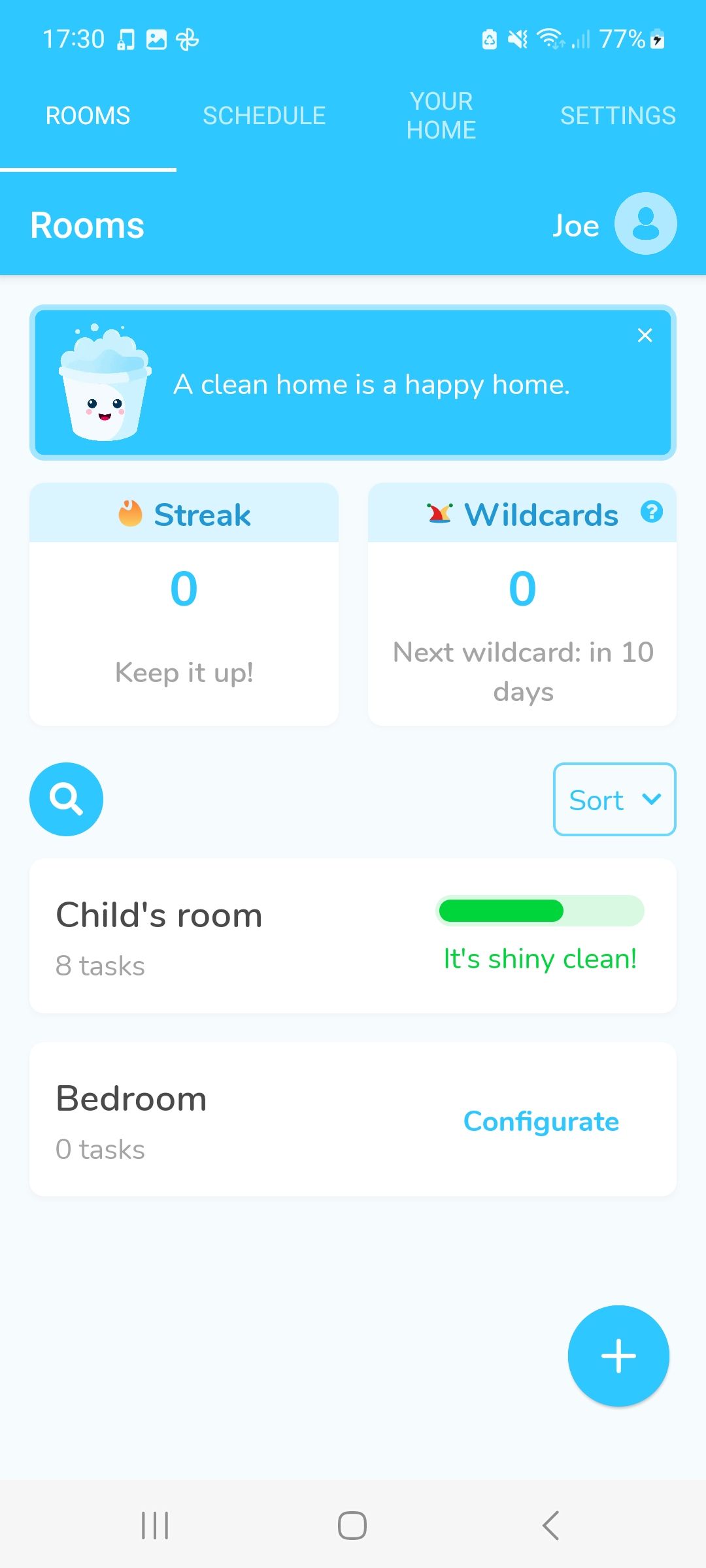Dismiss the clean home banner
The width and height of the screenshot is (706, 1568).
(x=645, y=335)
